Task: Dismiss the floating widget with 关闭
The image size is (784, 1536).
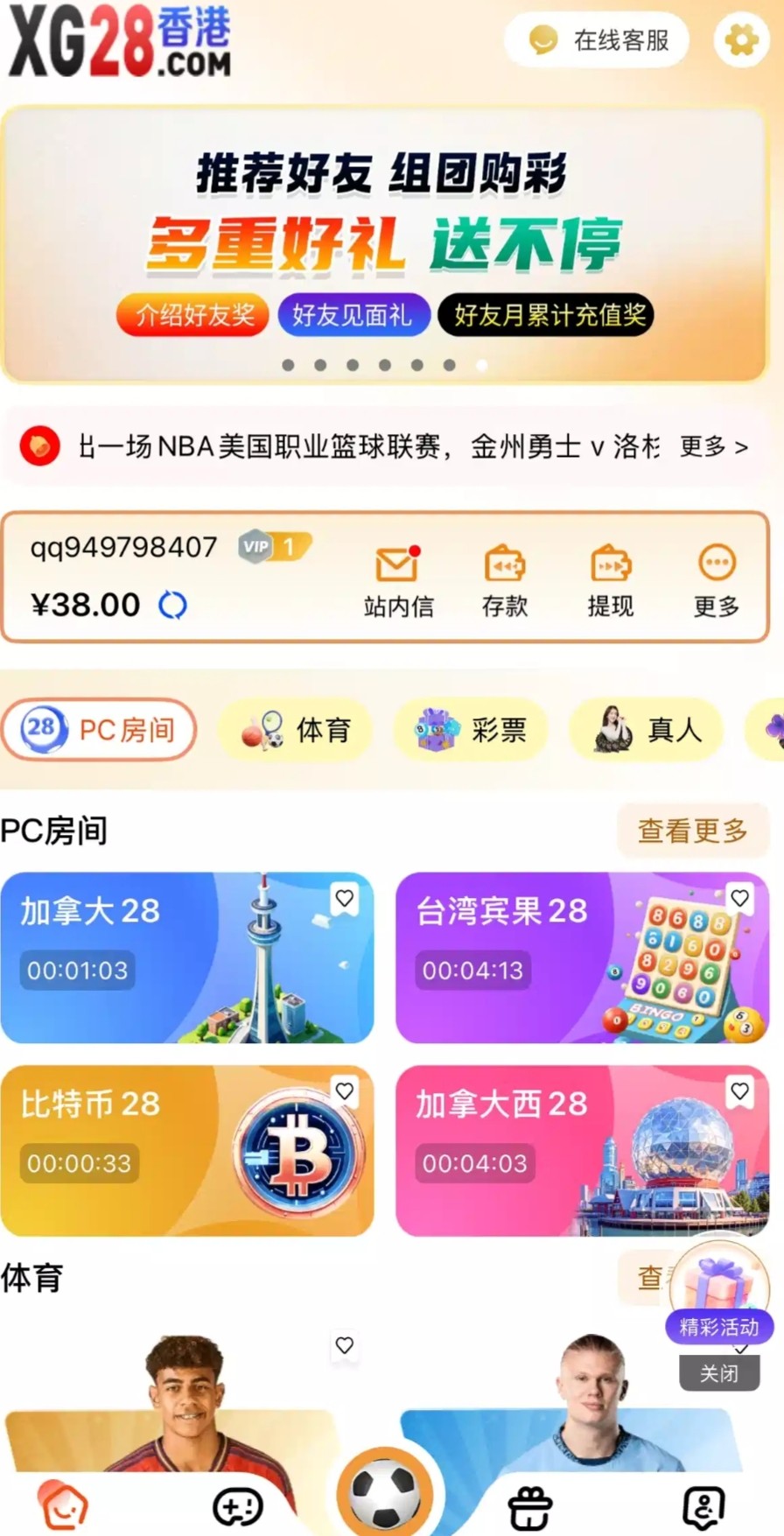Action: click(x=718, y=1373)
